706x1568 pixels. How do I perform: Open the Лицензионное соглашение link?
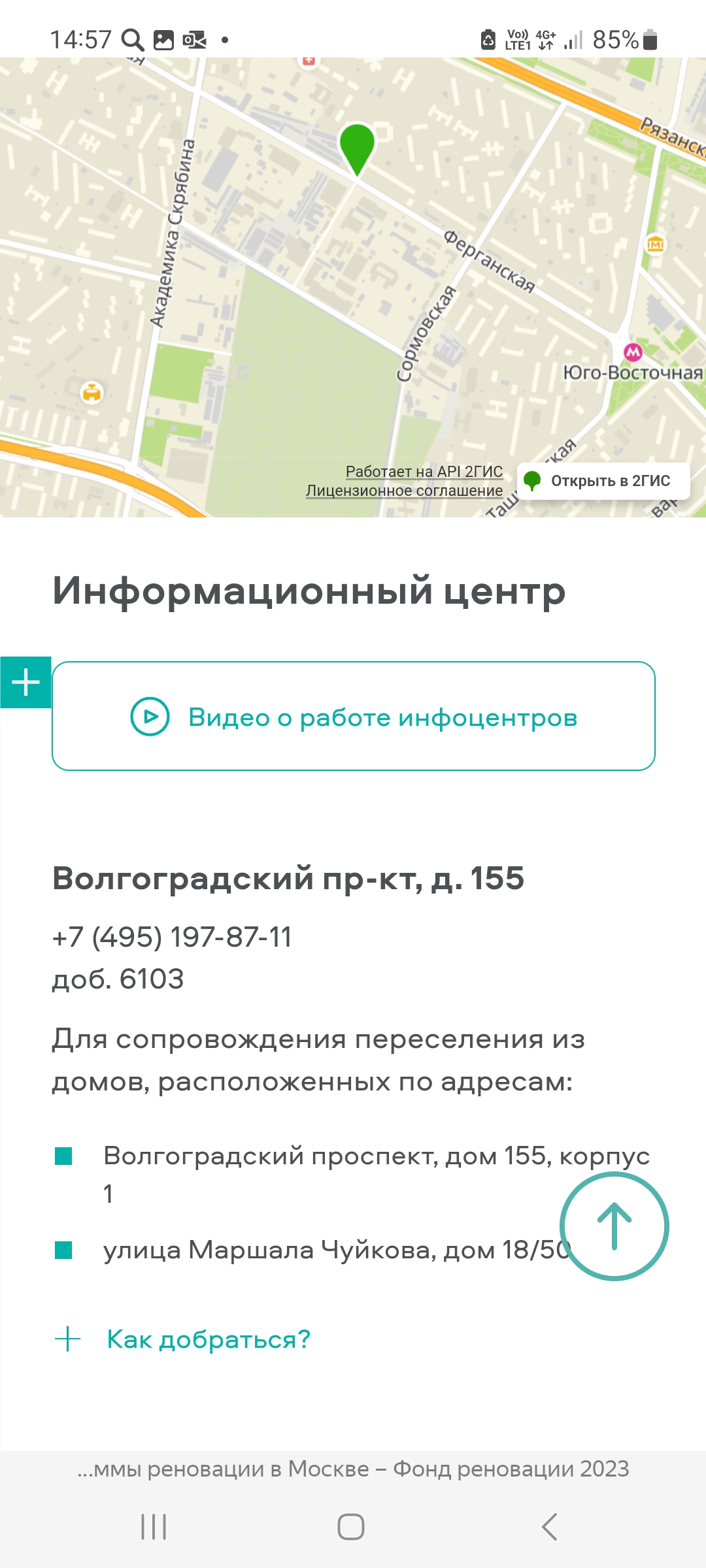tap(404, 491)
